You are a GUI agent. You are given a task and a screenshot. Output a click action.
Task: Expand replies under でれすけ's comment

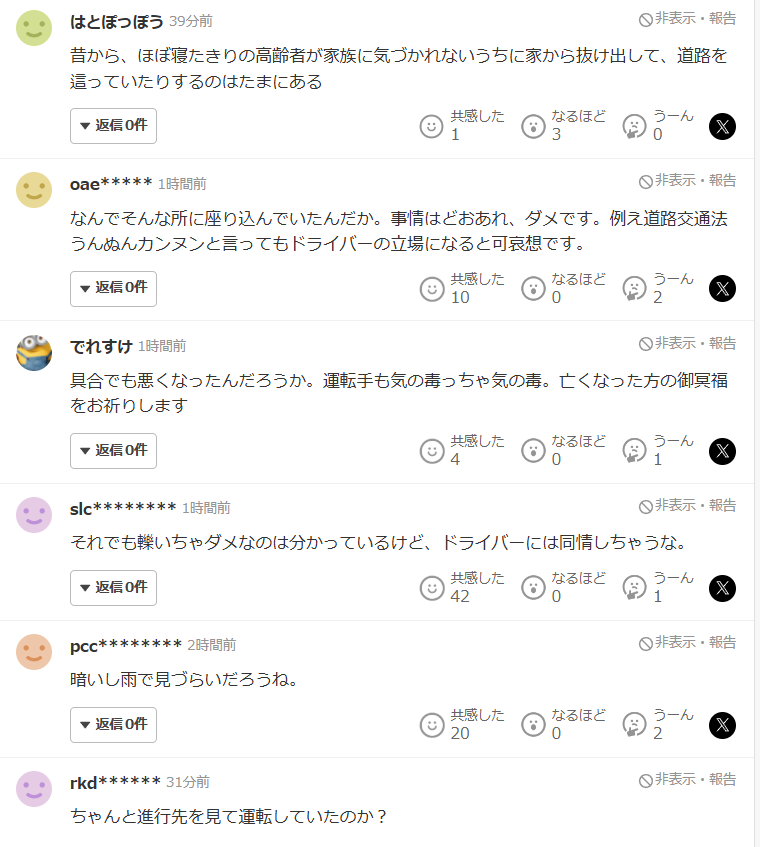[x=113, y=451]
